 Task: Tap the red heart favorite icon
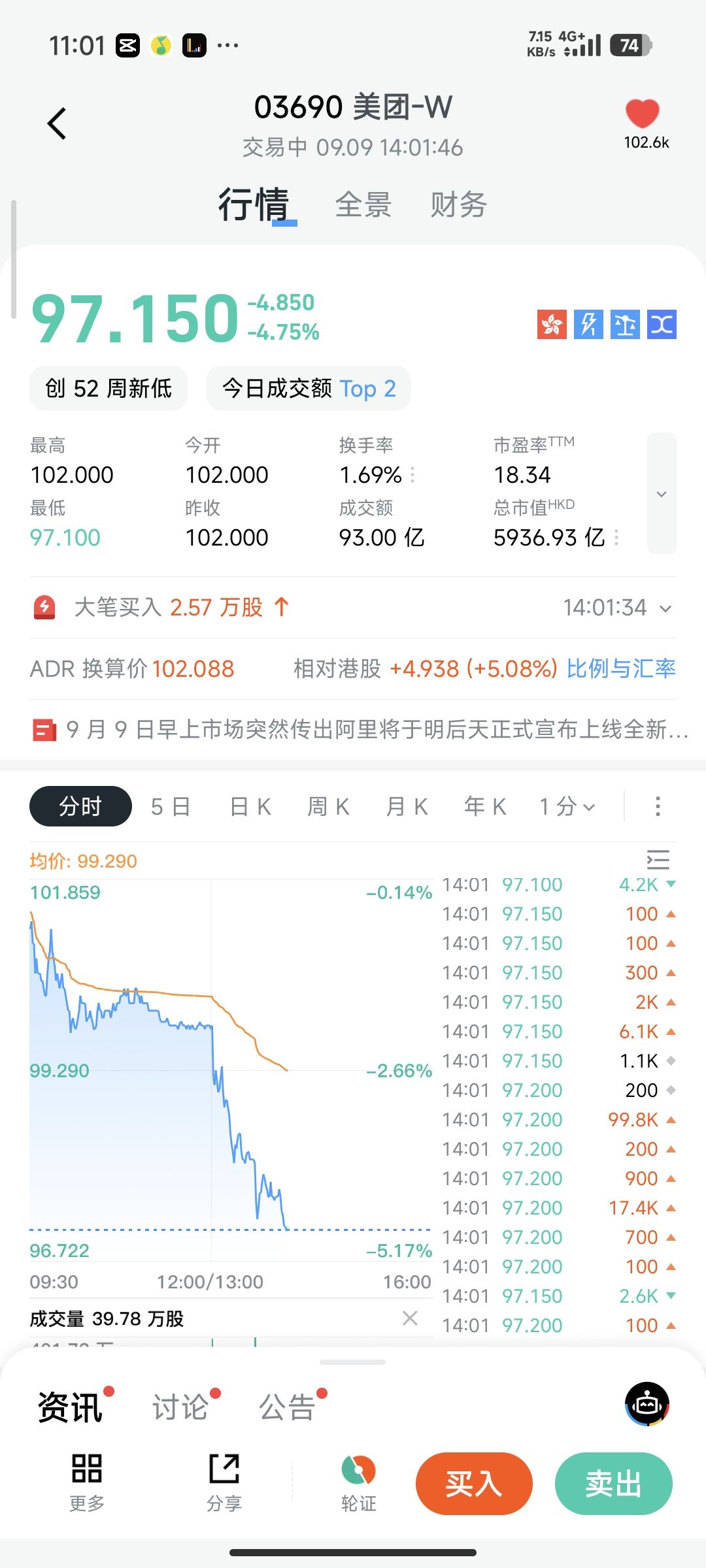[643, 114]
